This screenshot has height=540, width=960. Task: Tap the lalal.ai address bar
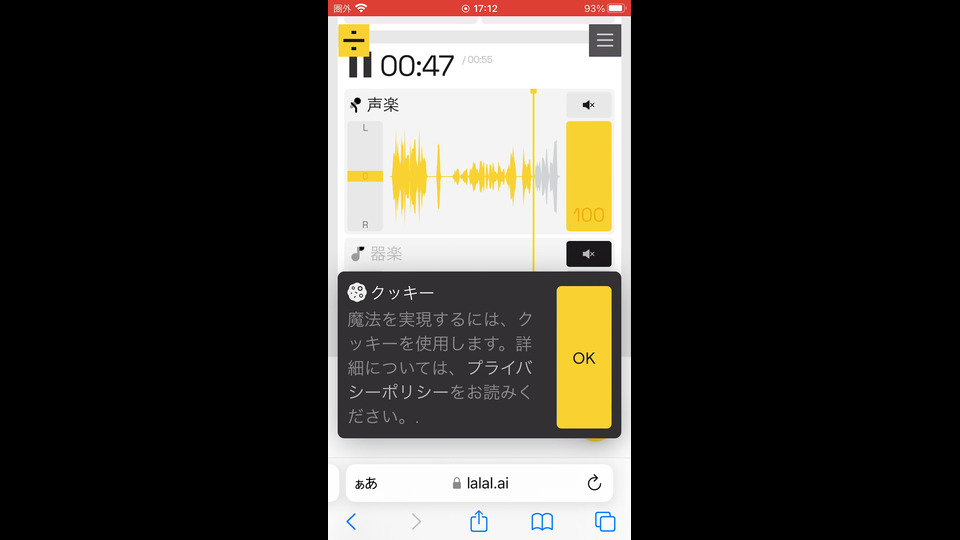tap(480, 483)
